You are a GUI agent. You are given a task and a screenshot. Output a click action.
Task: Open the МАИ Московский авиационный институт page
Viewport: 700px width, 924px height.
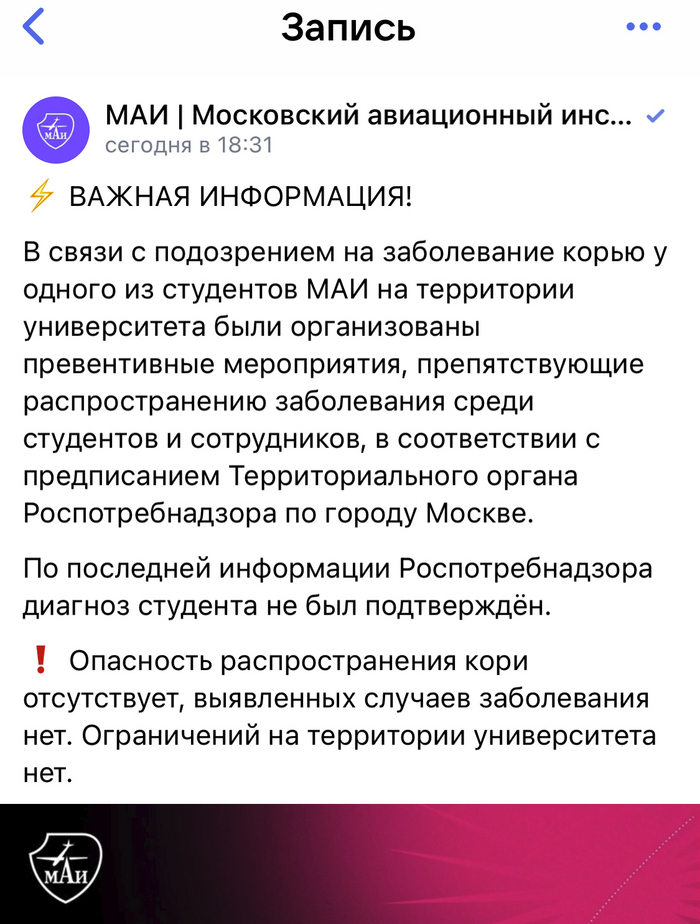[x=368, y=116]
